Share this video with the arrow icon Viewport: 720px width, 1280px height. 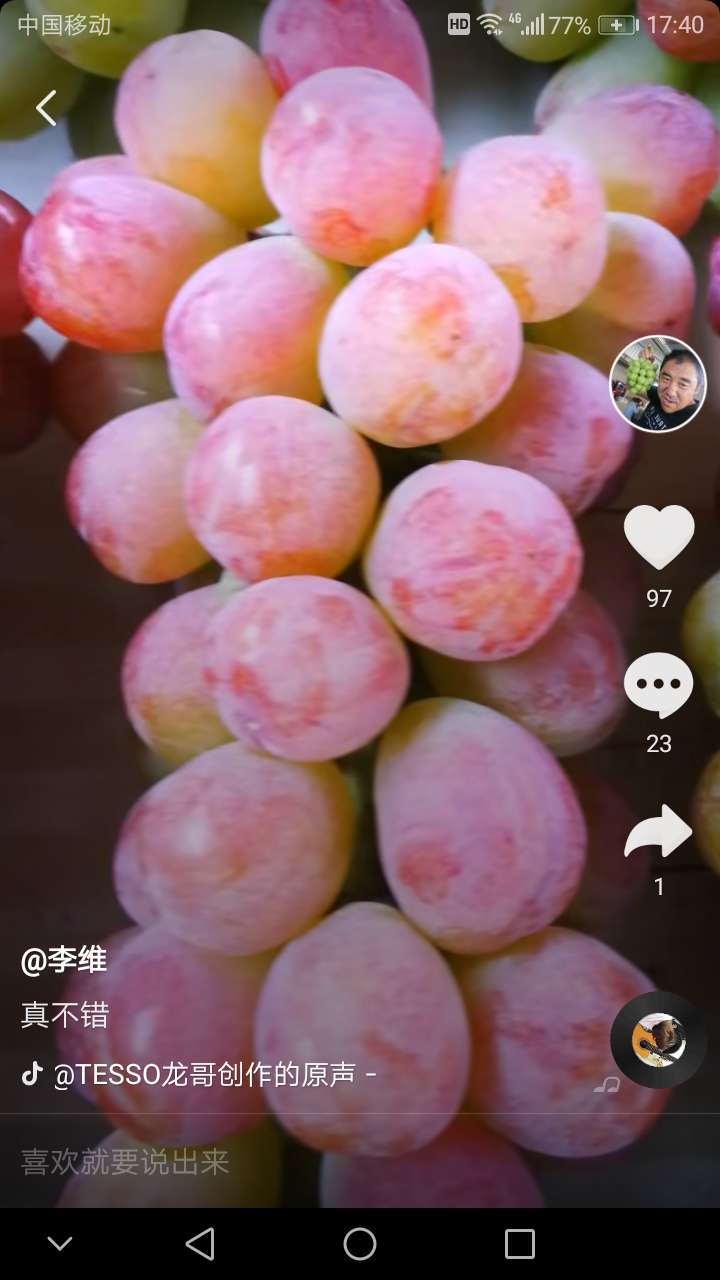(x=658, y=831)
